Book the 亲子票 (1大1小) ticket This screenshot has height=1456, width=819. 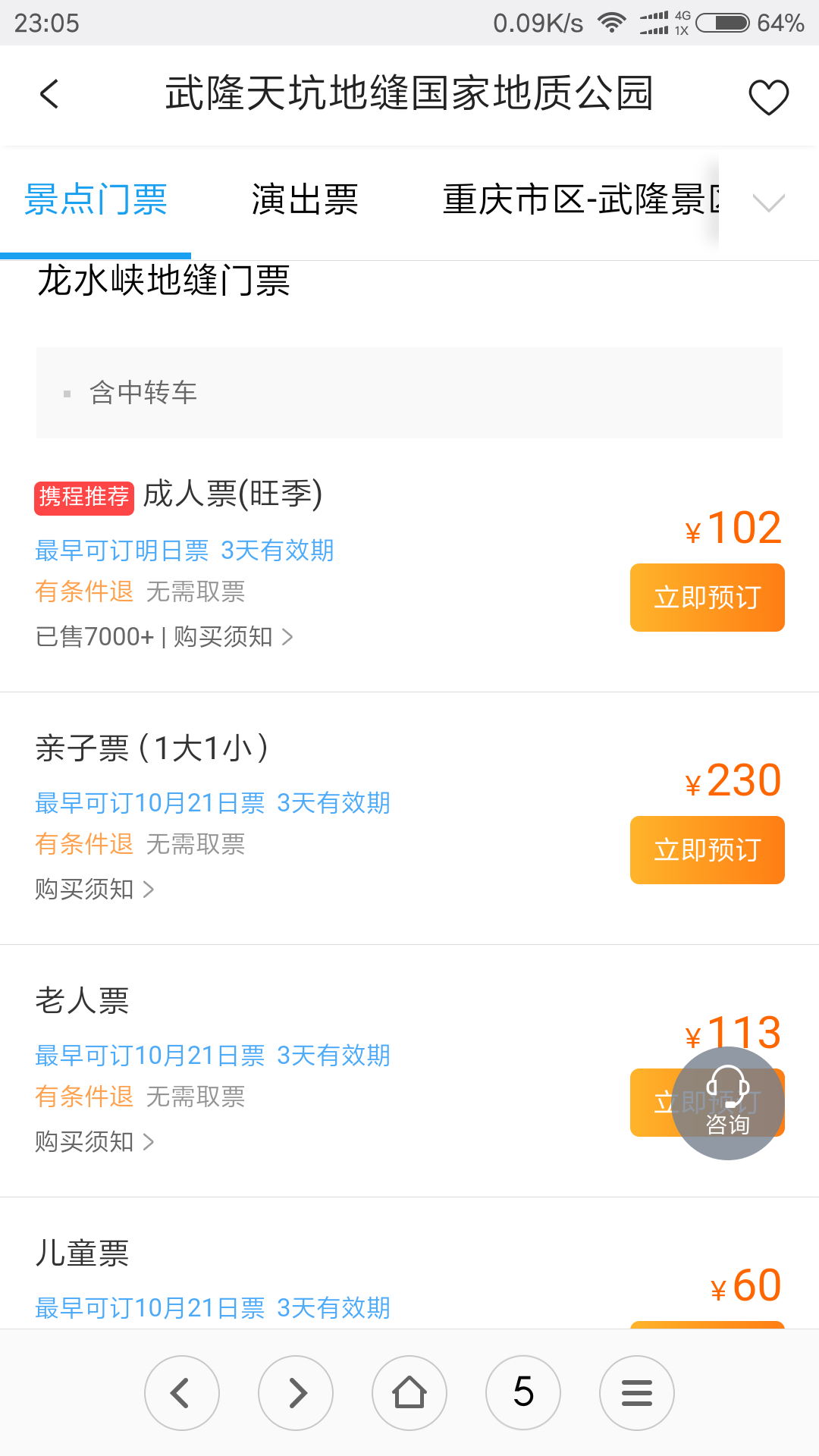click(707, 850)
